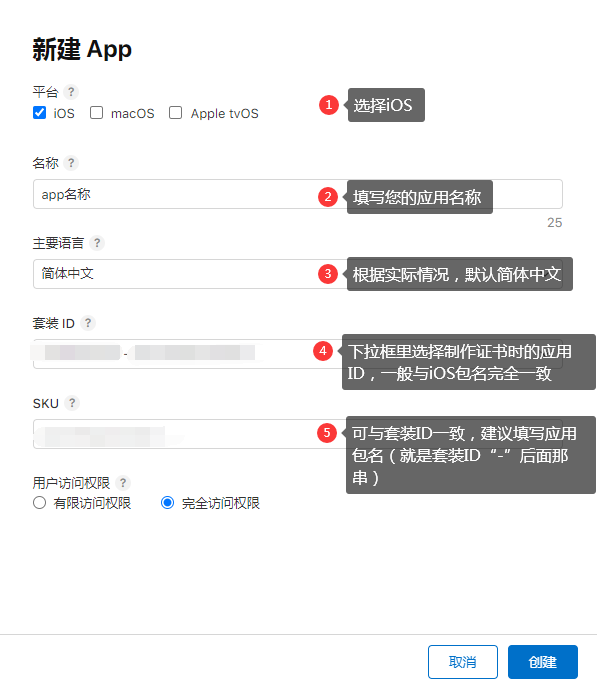Open the help icon next to SKU

[72, 403]
